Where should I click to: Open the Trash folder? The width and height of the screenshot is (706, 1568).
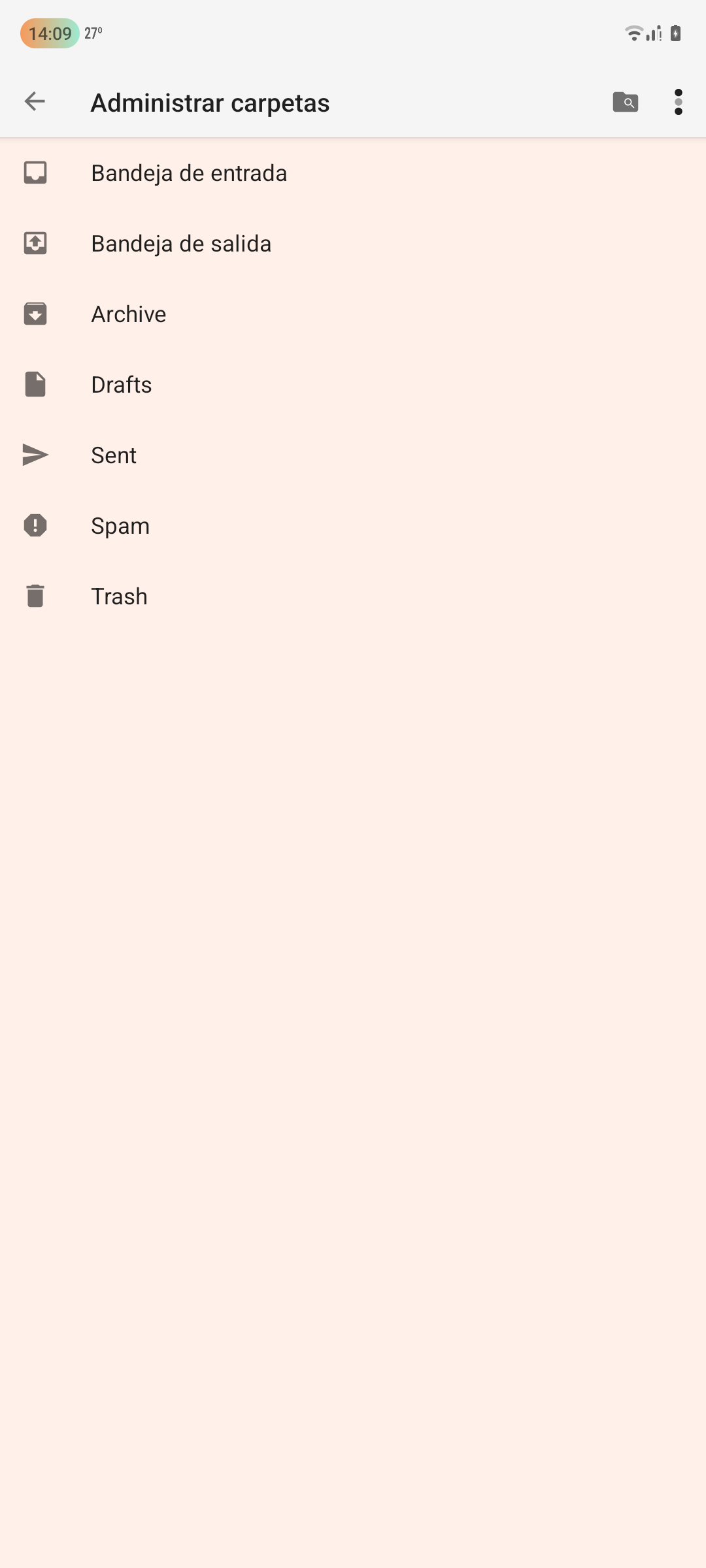pyautogui.click(x=353, y=596)
